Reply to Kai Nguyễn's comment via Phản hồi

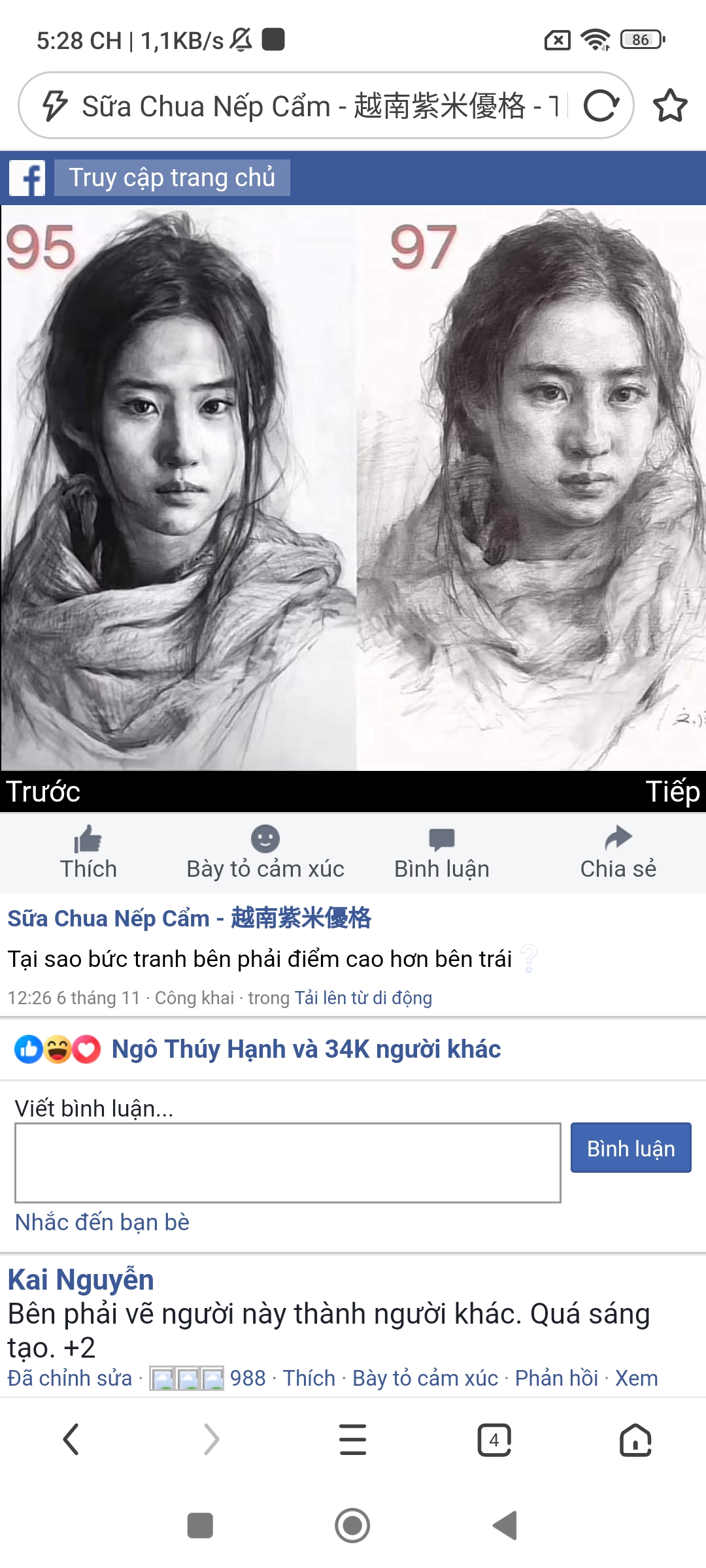[x=556, y=1378]
